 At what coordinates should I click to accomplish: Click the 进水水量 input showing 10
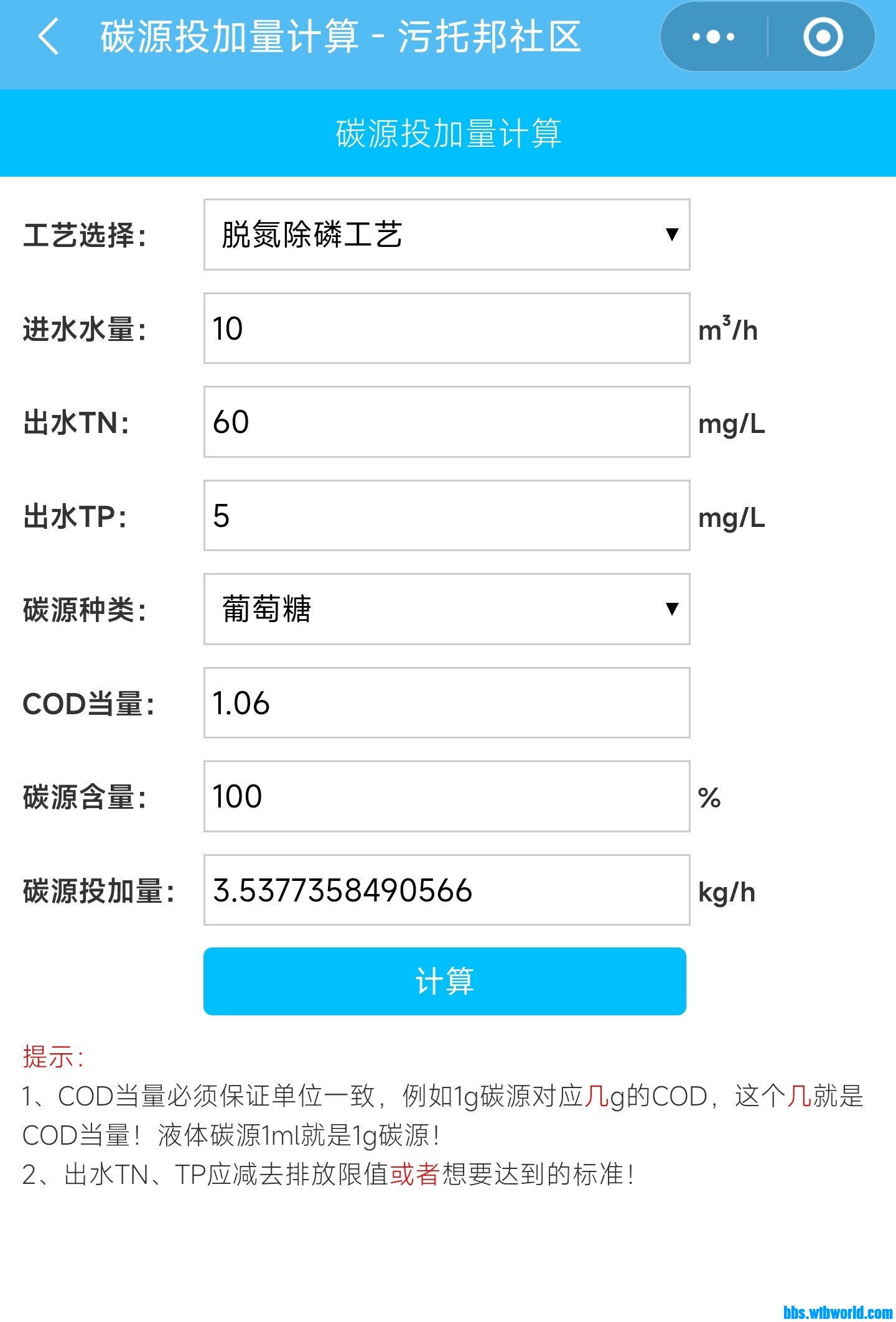coord(446,330)
